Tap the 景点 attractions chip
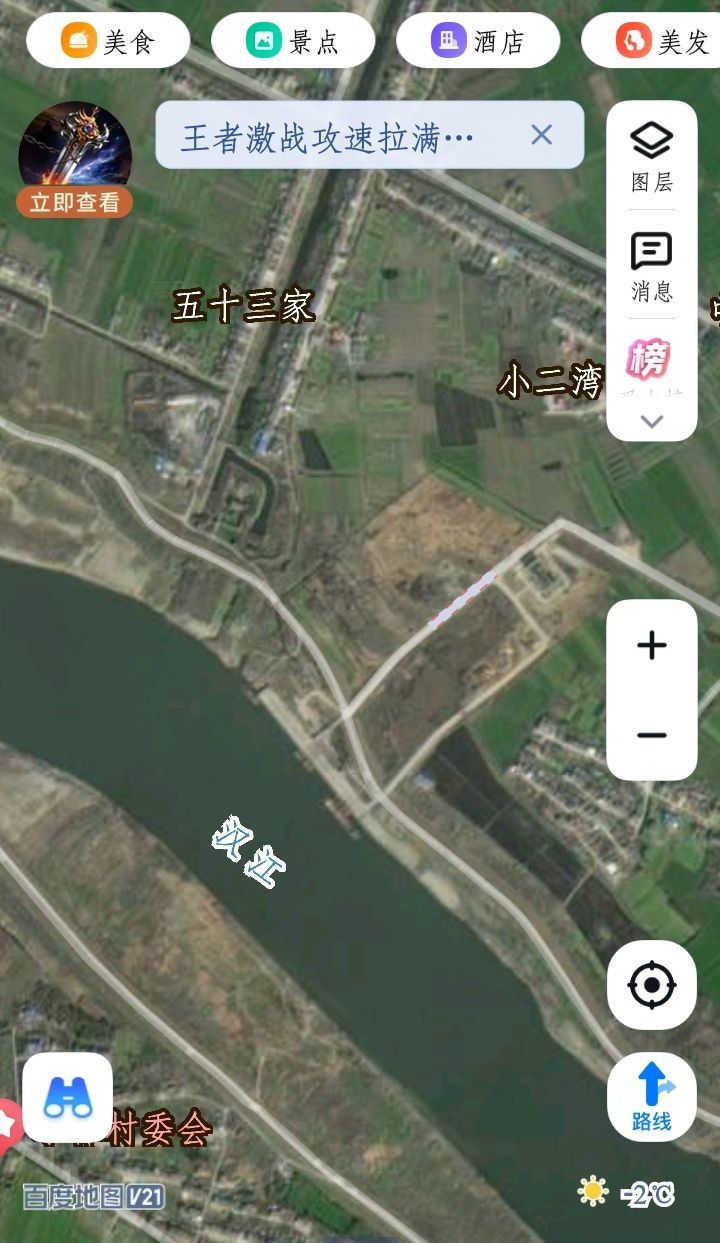 coord(292,41)
